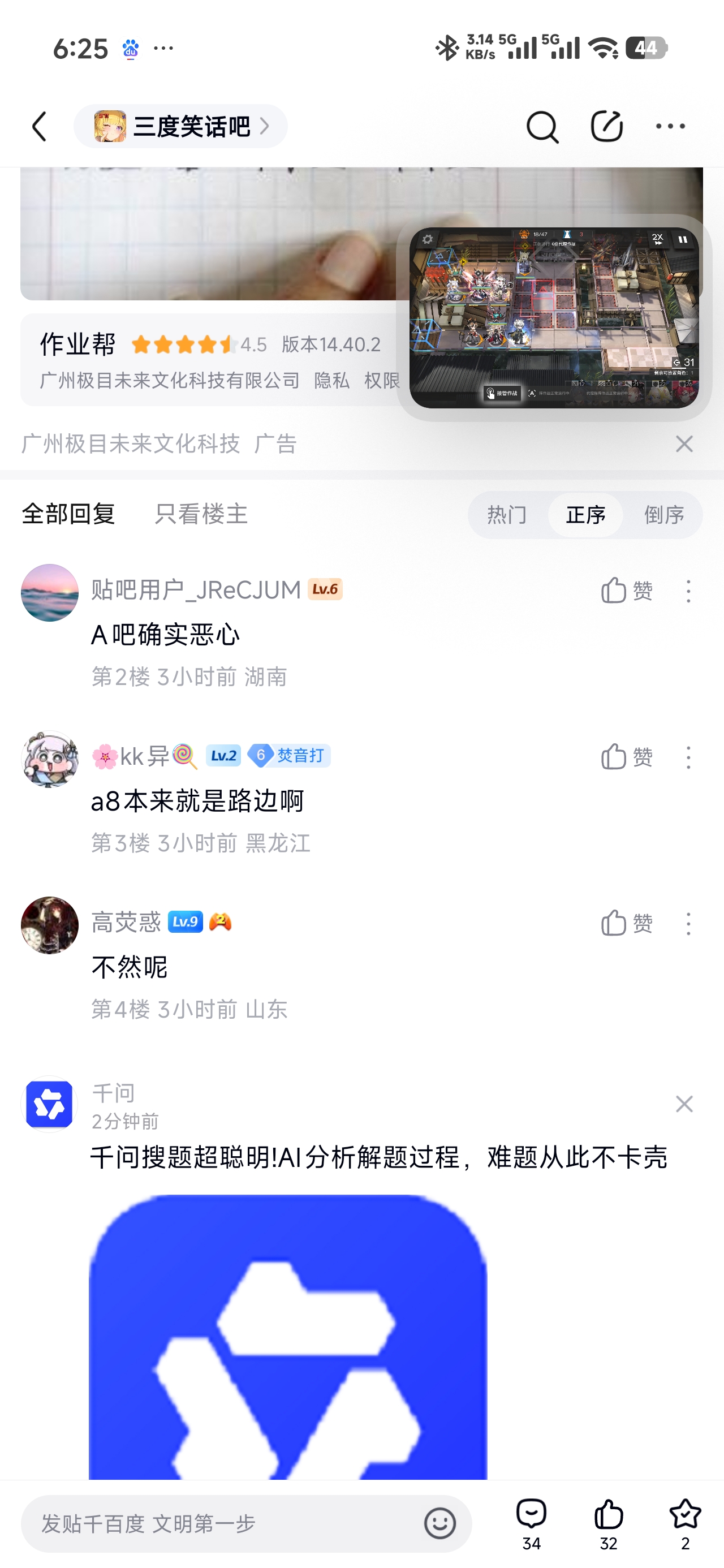Viewport: 724px width, 1568px height.
Task: Add this post to favorites
Action: click(x=685, y=1523)
